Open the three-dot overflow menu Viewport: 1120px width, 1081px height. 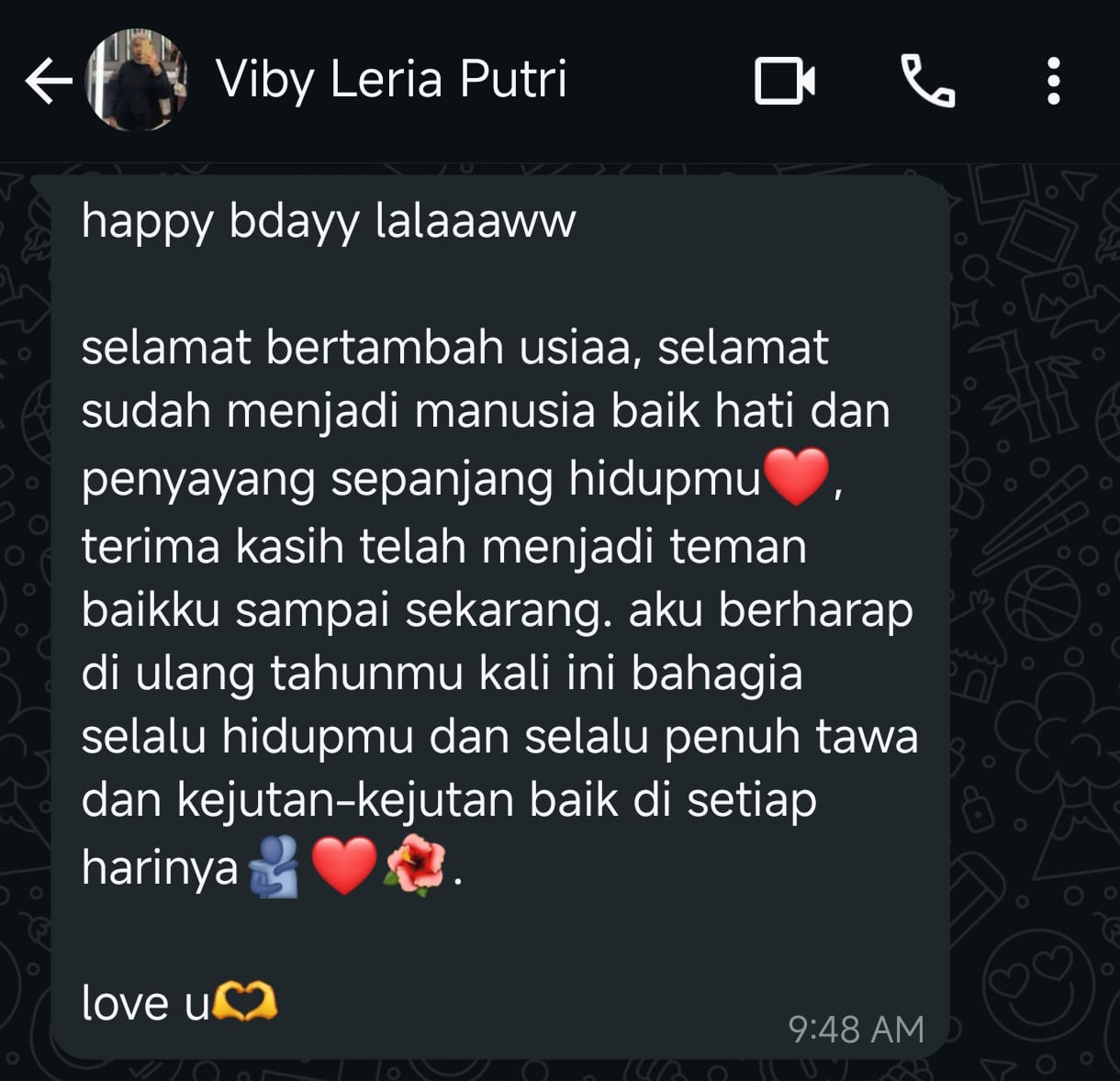coord(1053,81)
